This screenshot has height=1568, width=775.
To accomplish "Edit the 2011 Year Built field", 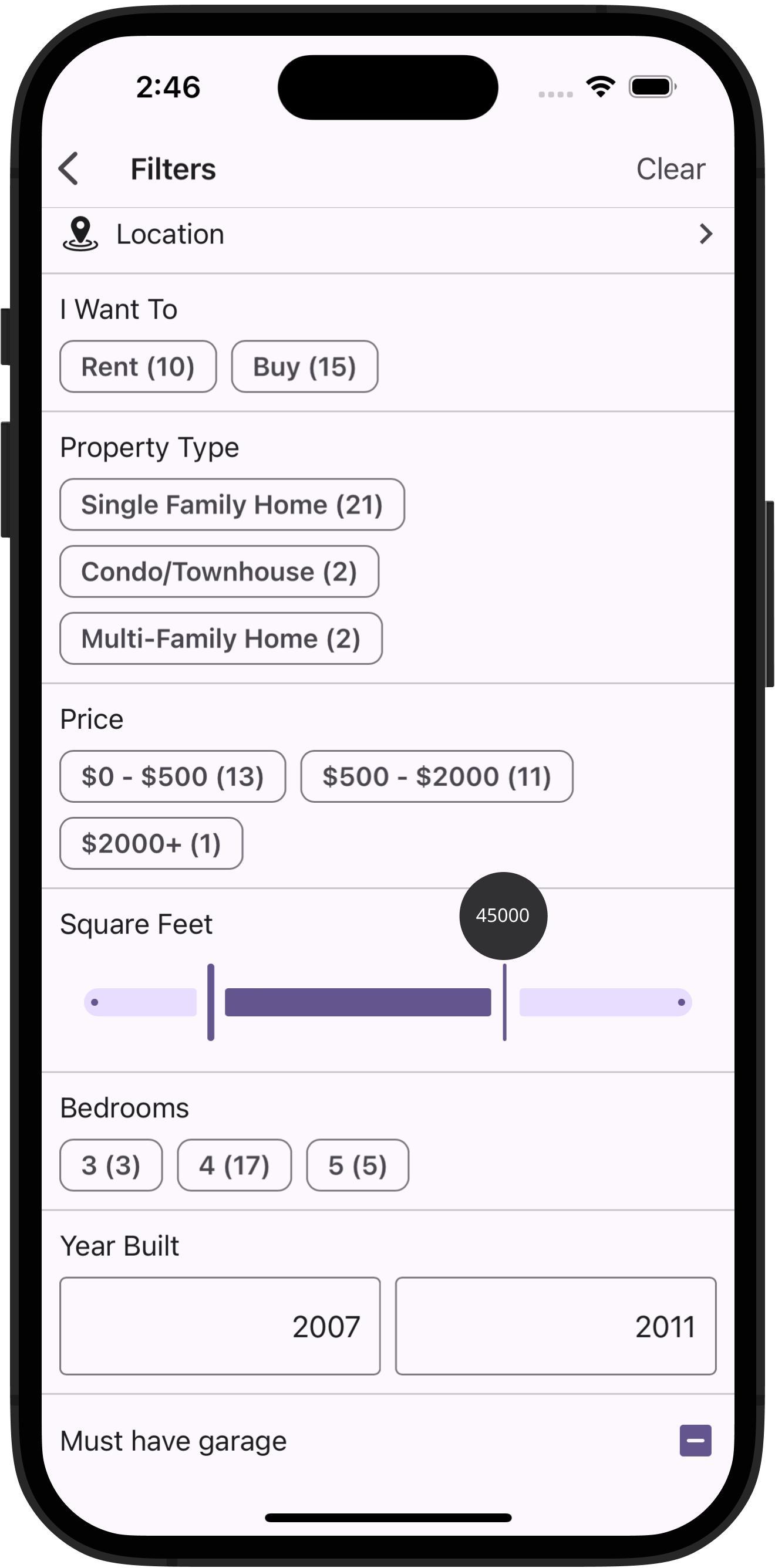I will 556,1326.
